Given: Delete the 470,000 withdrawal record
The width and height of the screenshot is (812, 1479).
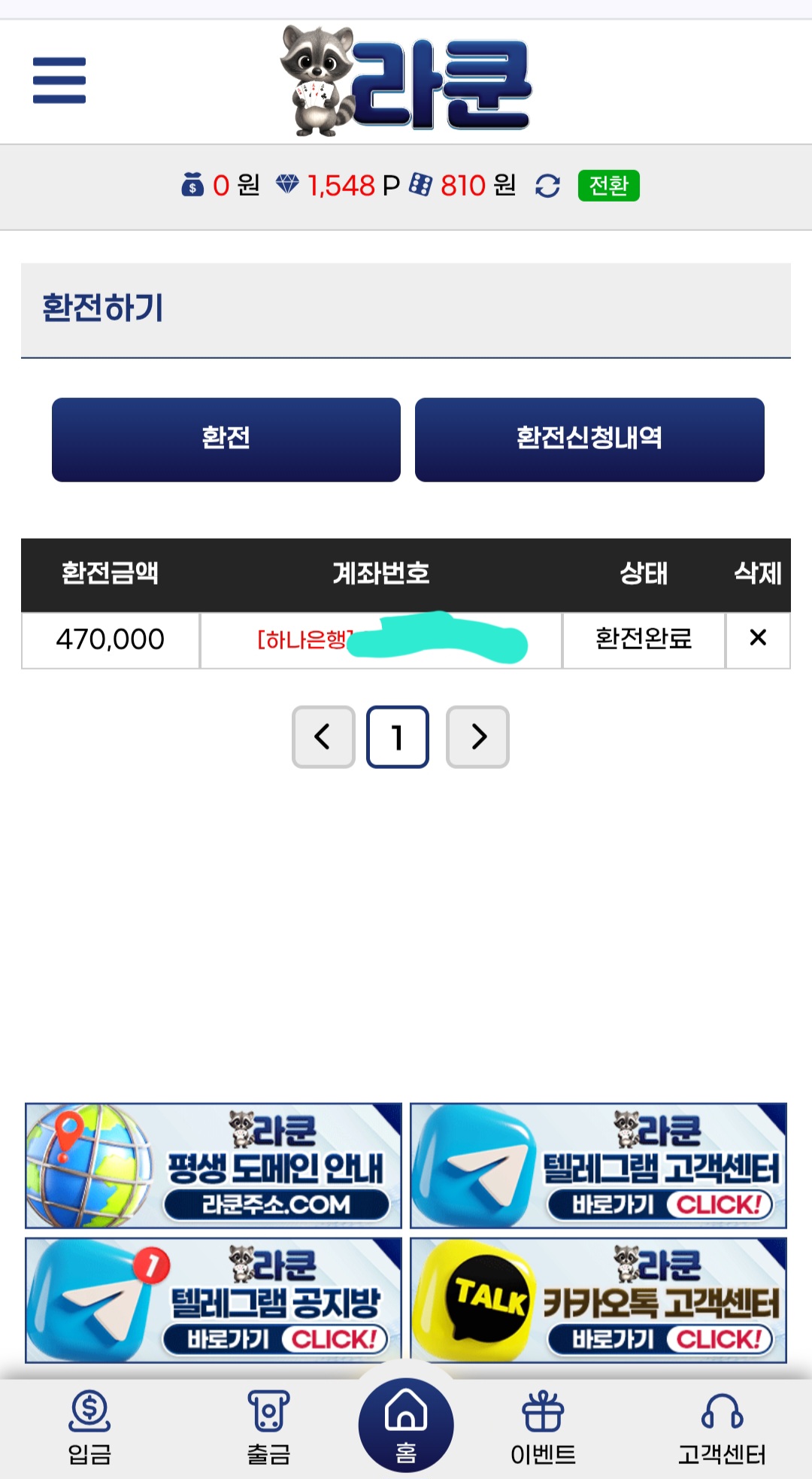Looking at the screenshot, I should point(758,639).
